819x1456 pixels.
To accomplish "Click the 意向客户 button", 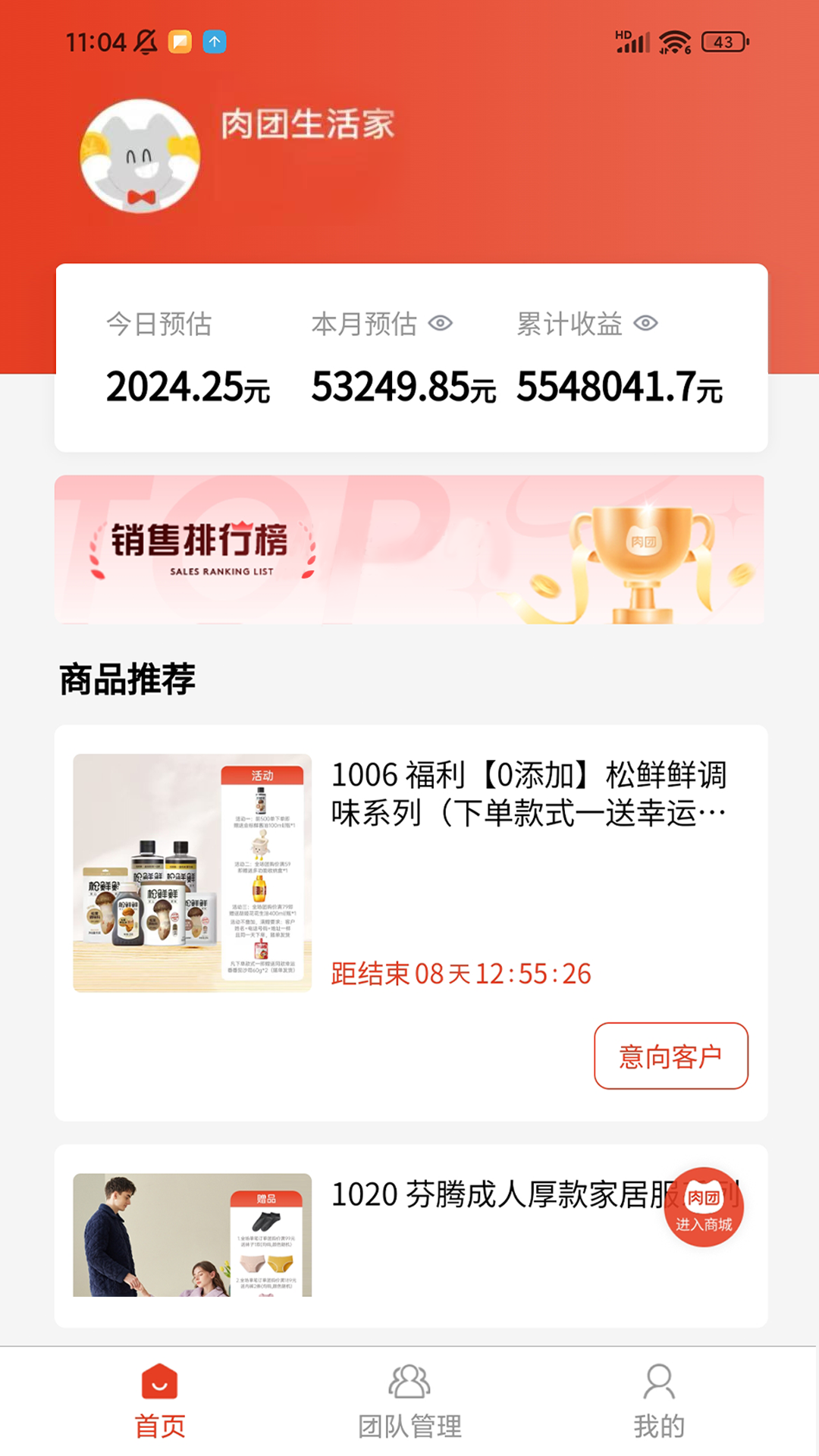I will (x=671, y=1056).
